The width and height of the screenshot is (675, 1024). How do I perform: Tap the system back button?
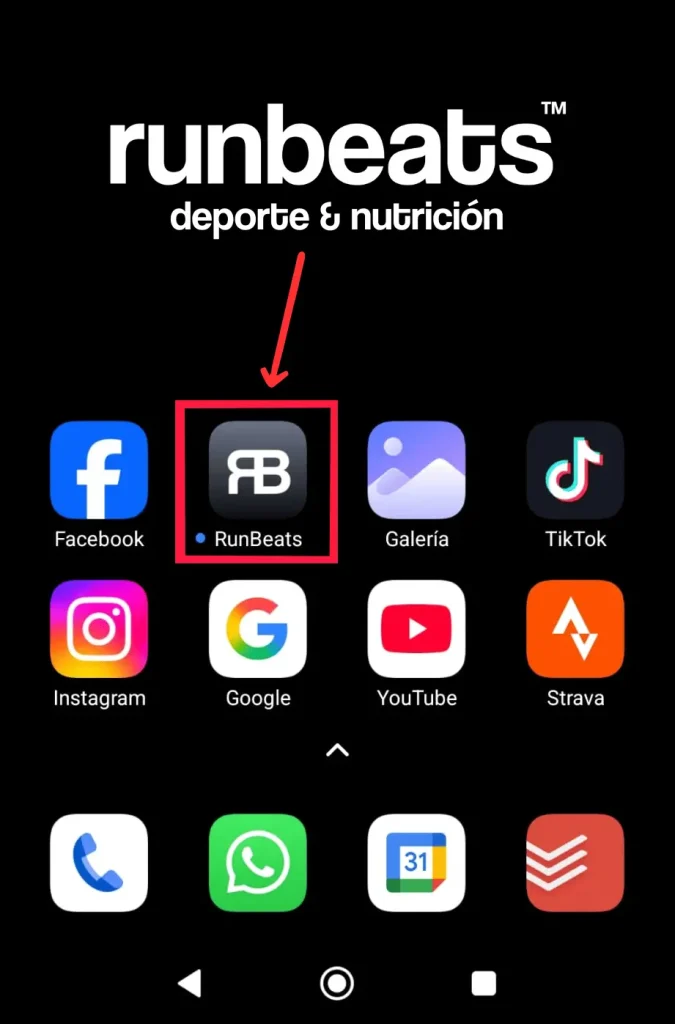point(189,984)
